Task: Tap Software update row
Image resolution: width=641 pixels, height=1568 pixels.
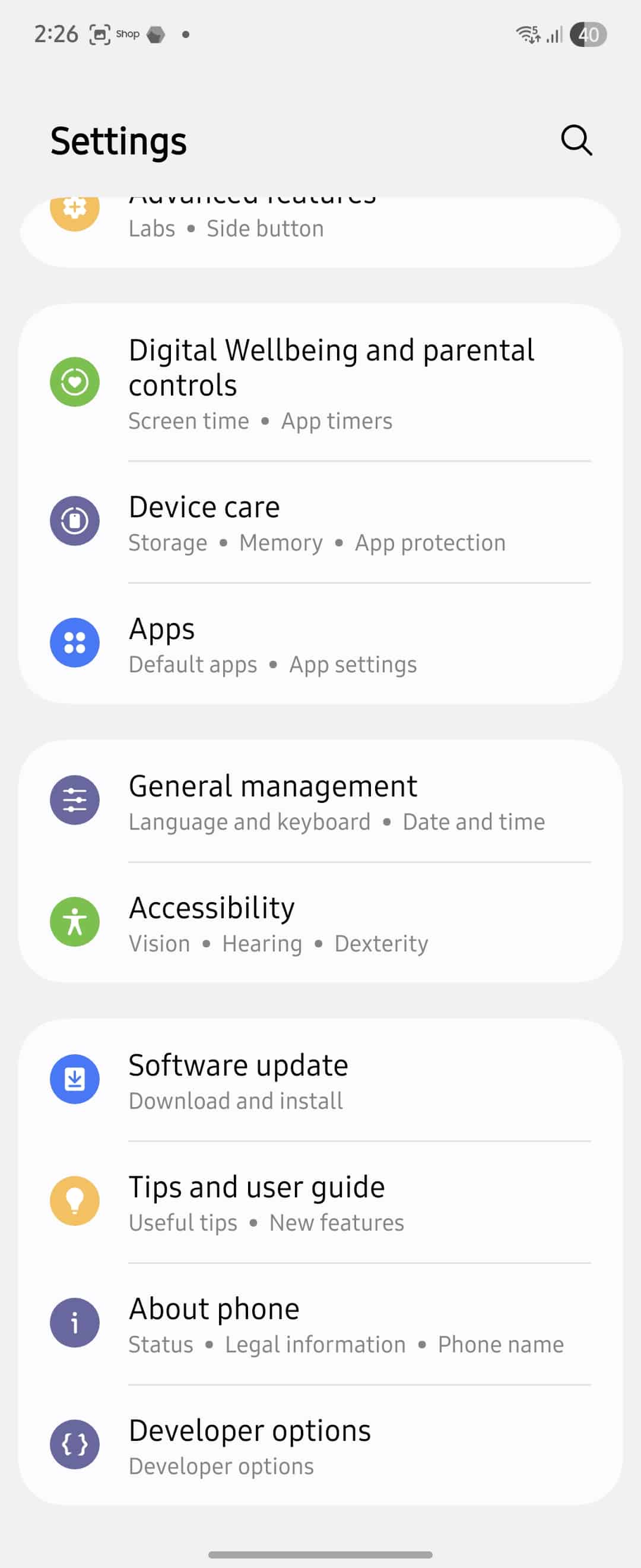Action: coord(320,1080)
